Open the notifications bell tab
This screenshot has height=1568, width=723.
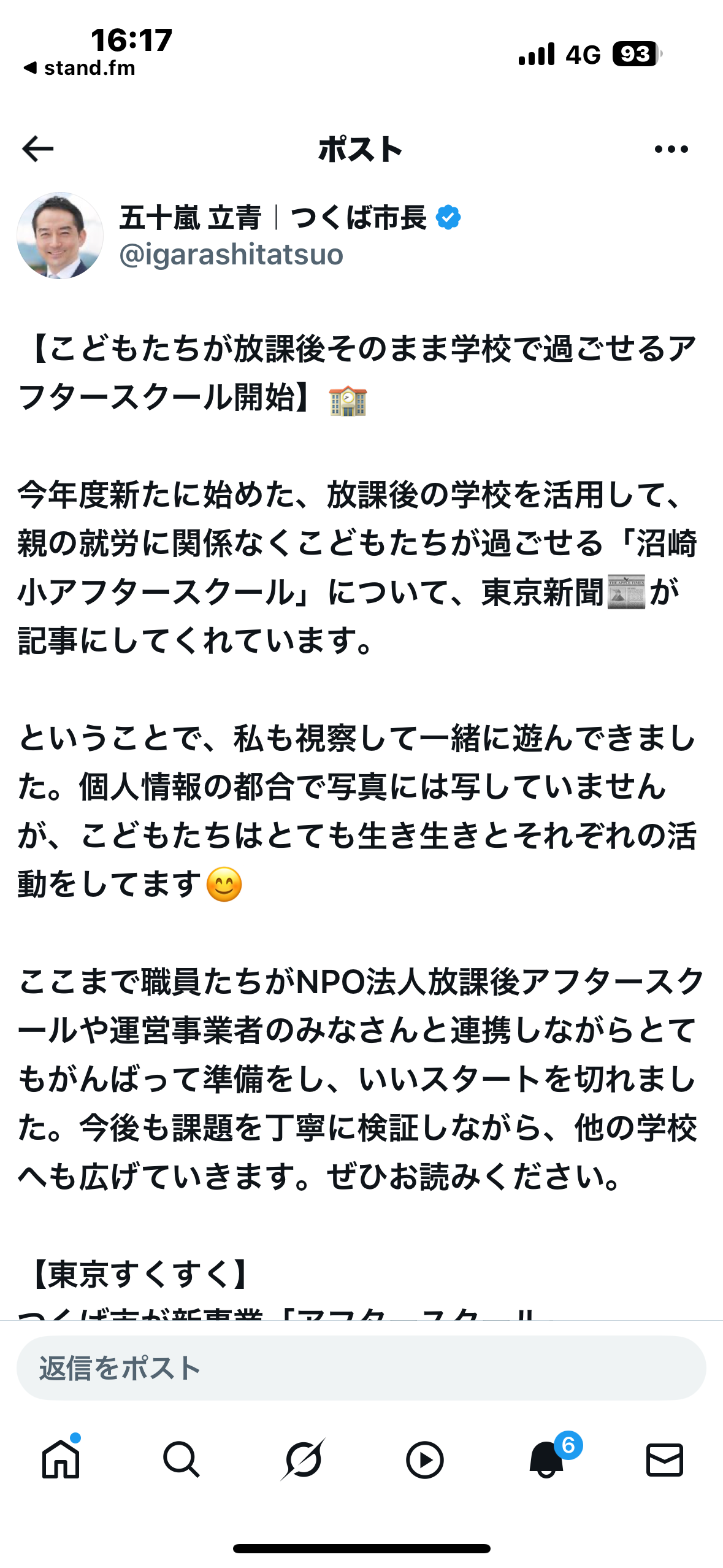(x=546, y=1459)
